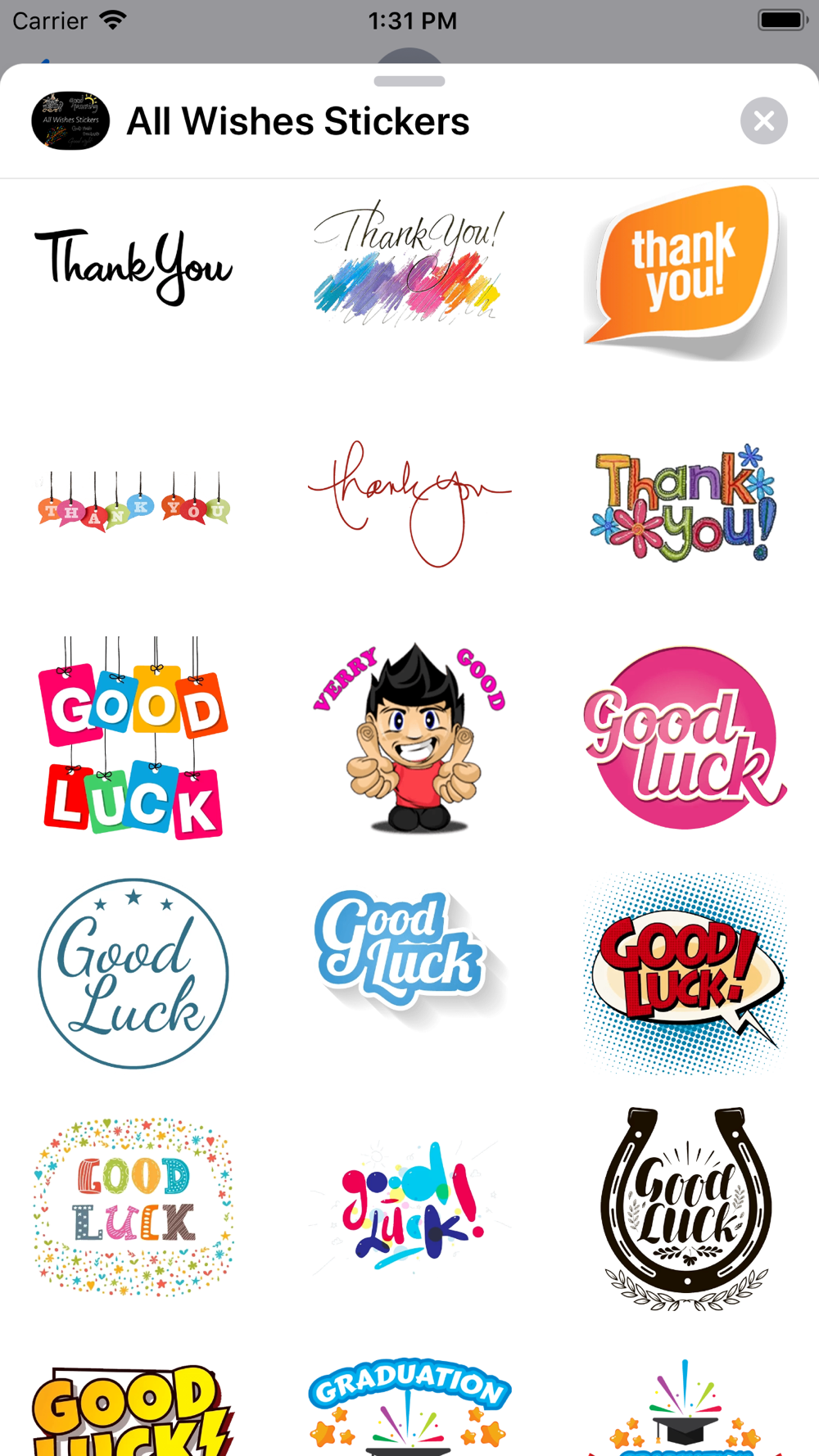Pick the rainbow scribble Thank You sticker

(409, 264)
